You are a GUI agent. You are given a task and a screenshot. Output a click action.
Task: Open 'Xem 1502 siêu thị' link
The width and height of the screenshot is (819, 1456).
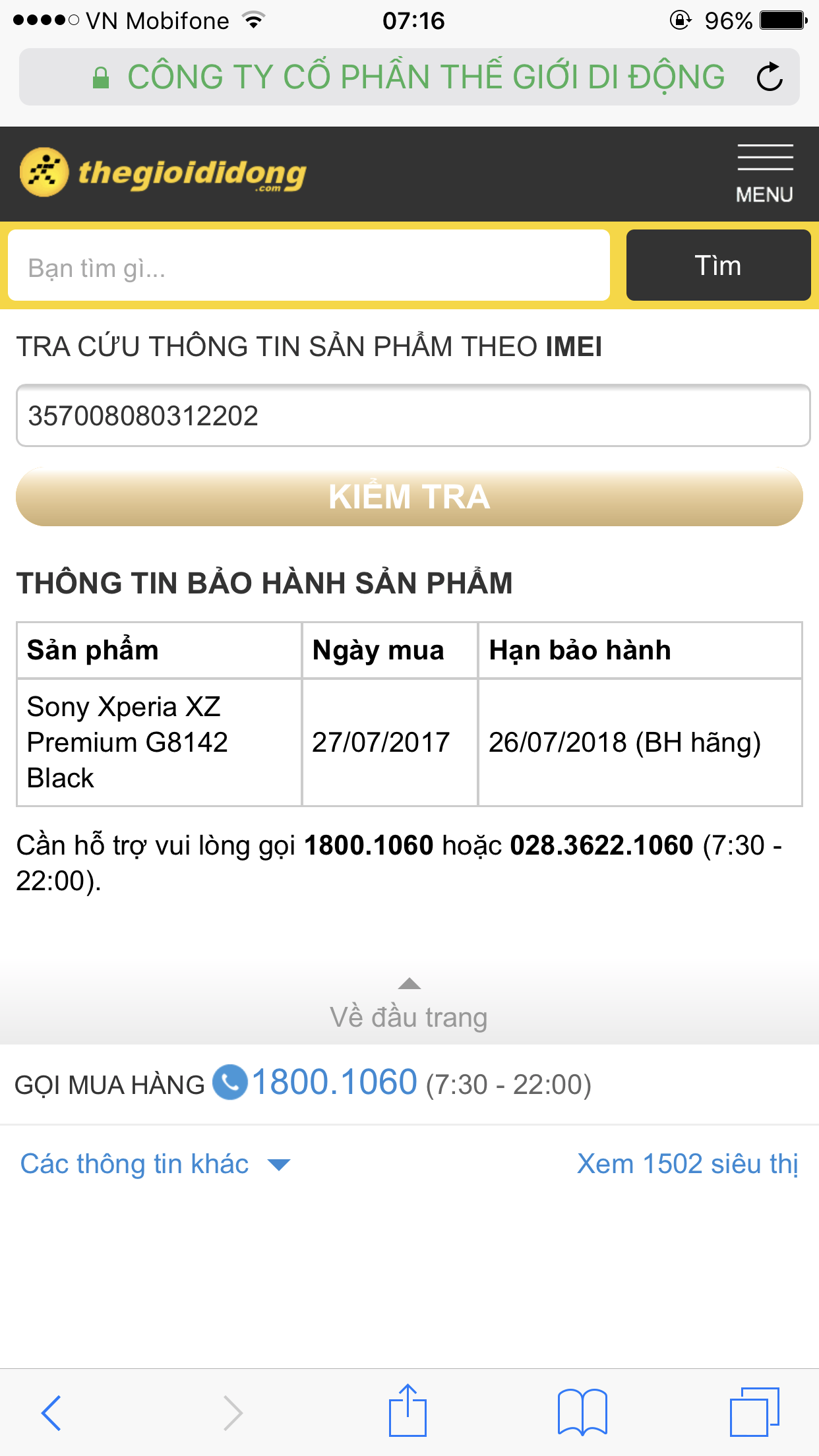point(687,1164)
